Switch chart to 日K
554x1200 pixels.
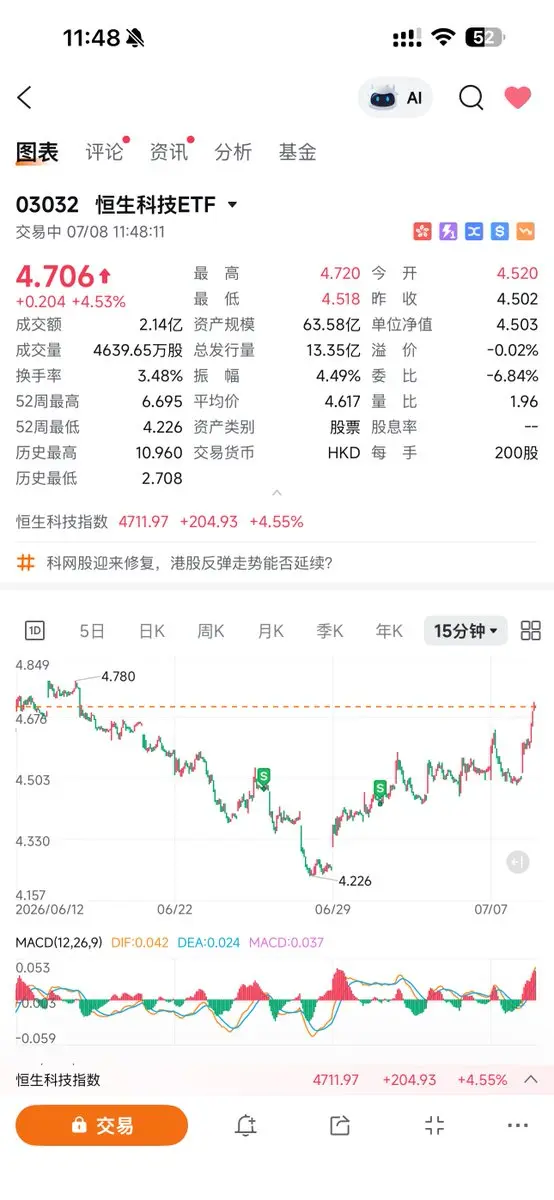(x=152, y=631)
